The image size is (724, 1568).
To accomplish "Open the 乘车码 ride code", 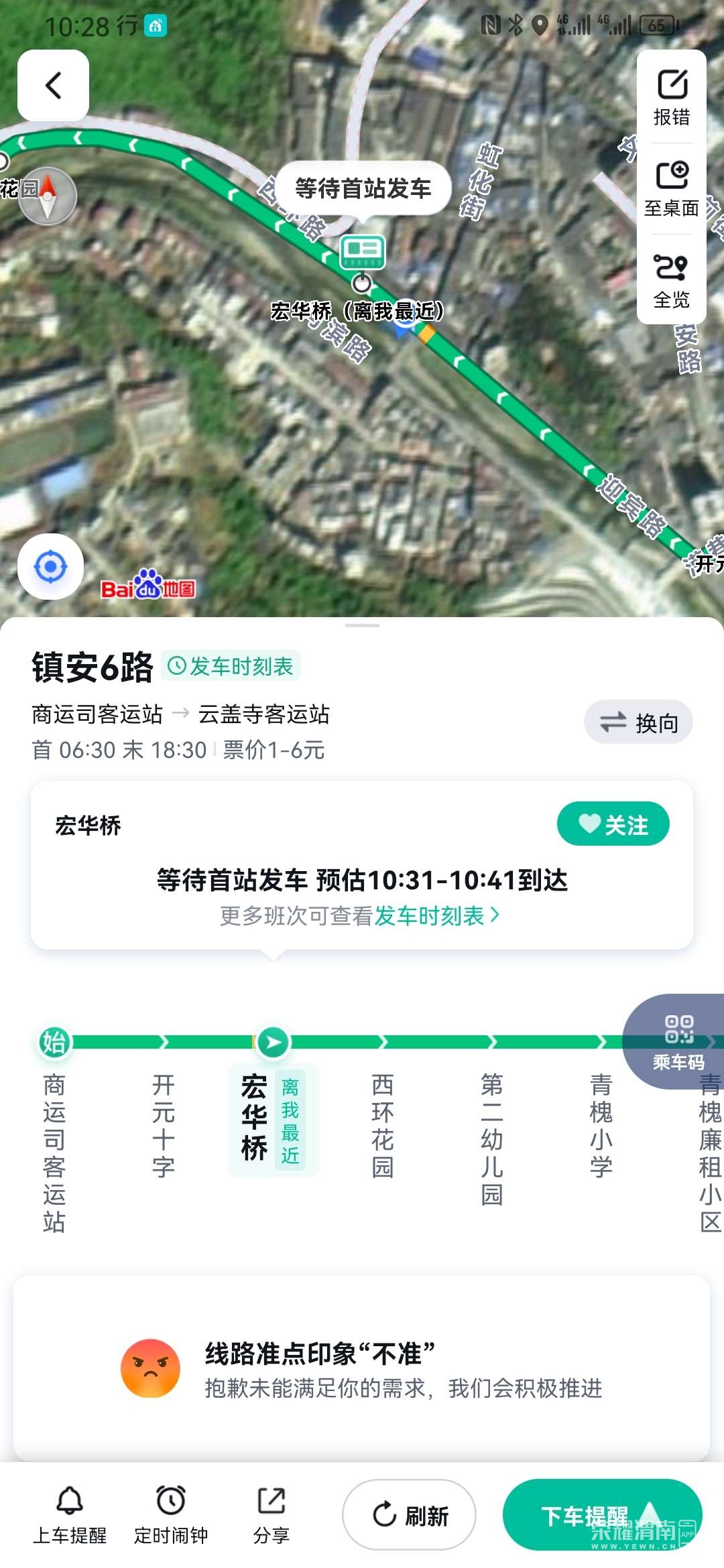I will (x=678, y=1042).
